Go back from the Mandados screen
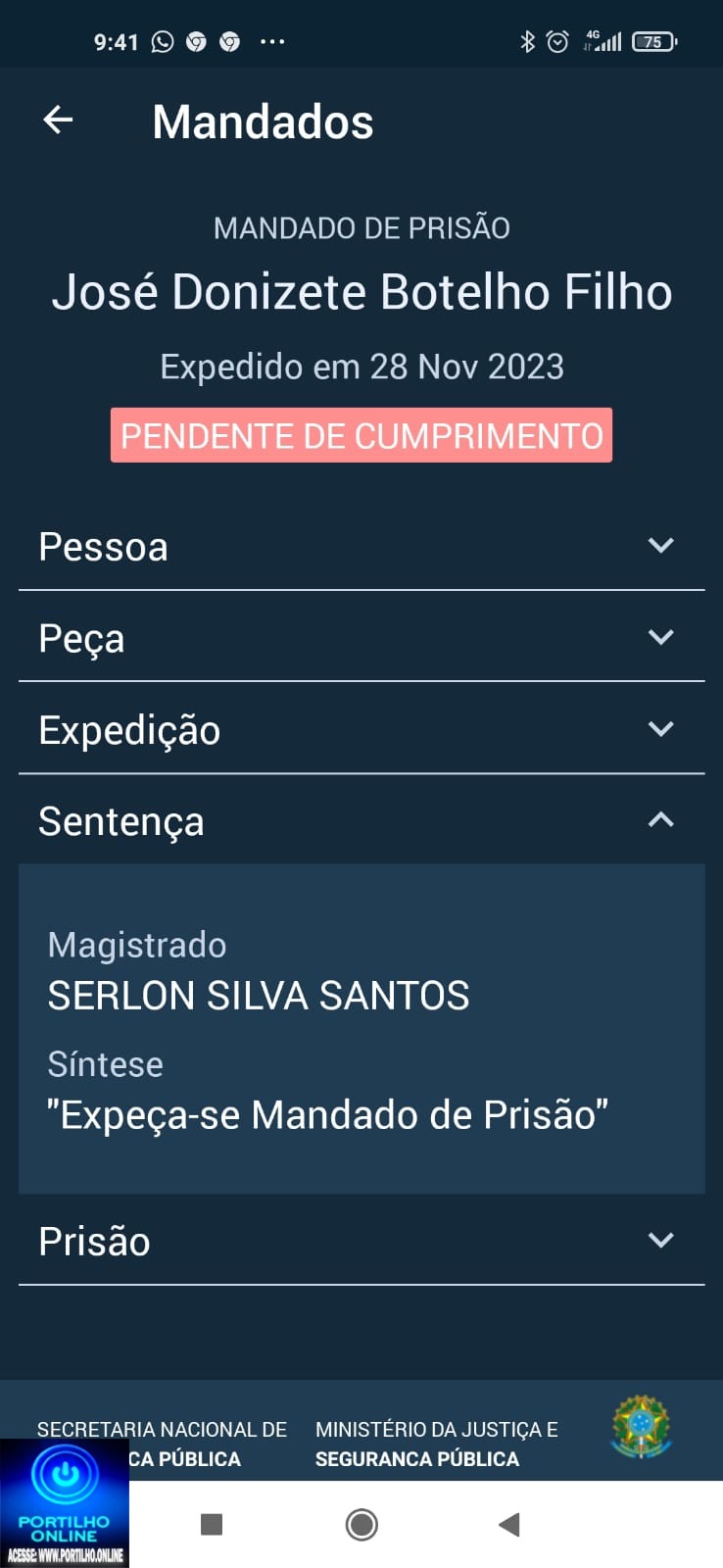Viewport: 723px width, 1568px height. [x=59, y=121]
